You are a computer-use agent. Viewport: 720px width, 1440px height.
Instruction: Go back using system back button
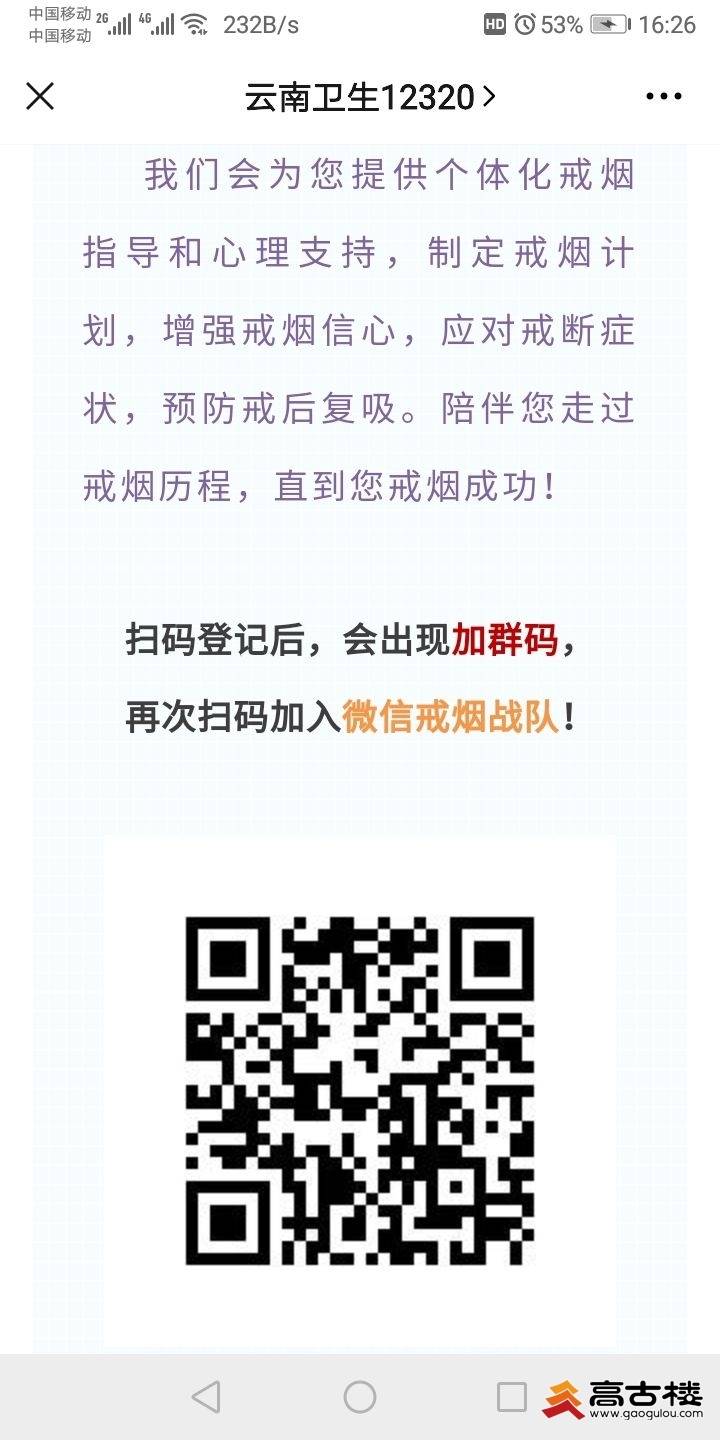206,1397
